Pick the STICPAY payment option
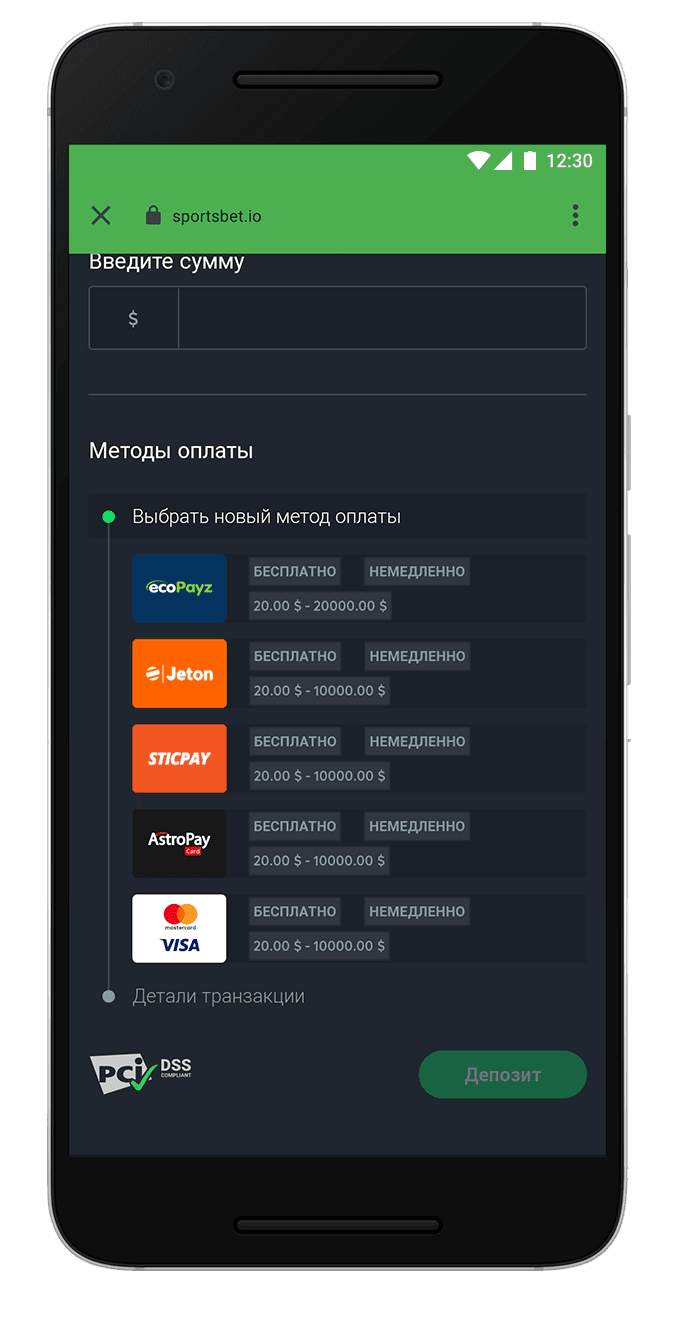The height and width of the screenshot is (1317, 678). tap(180, 758)
